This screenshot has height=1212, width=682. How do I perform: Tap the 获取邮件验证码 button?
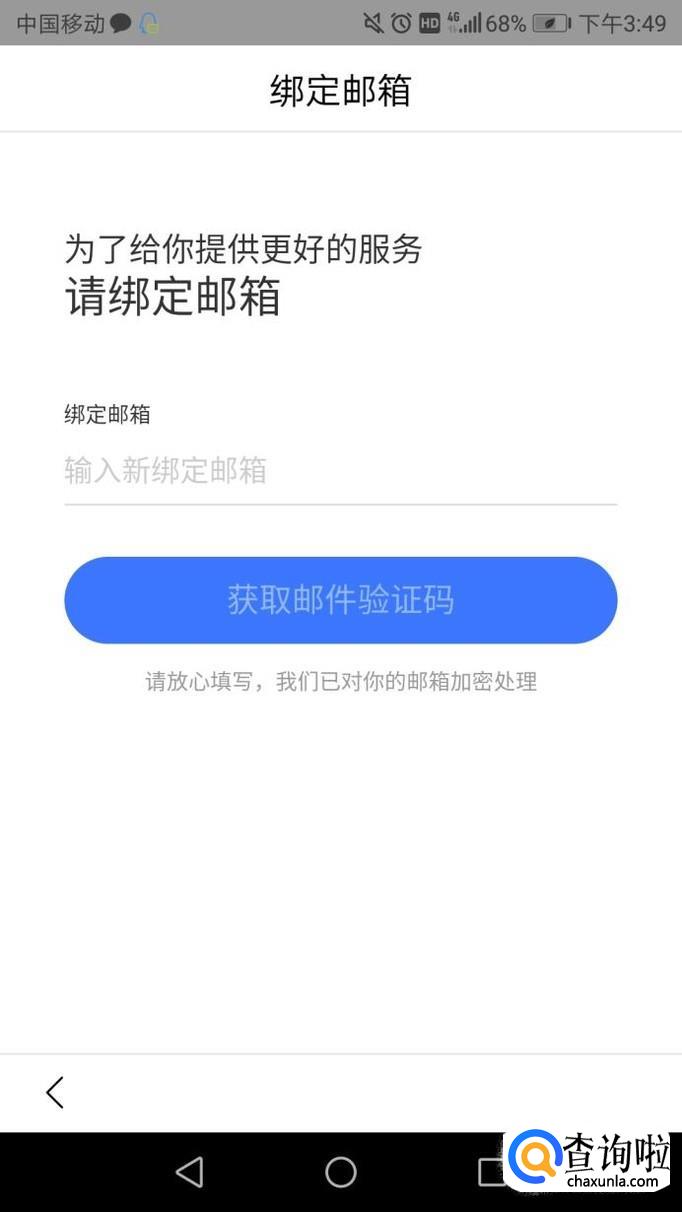click(340, 600)
